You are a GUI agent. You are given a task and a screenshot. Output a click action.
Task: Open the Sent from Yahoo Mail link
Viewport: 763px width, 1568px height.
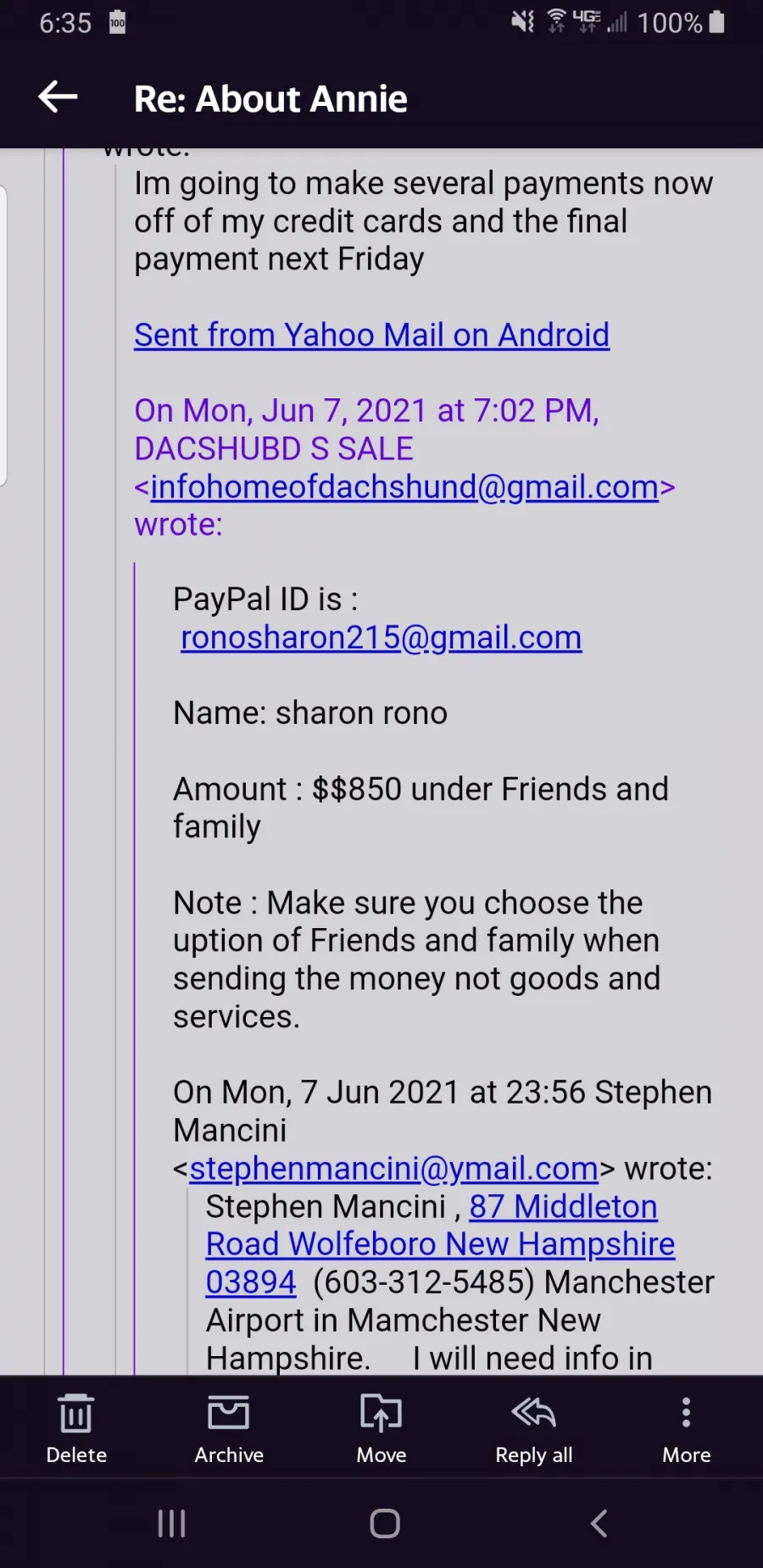pos(371,336)
